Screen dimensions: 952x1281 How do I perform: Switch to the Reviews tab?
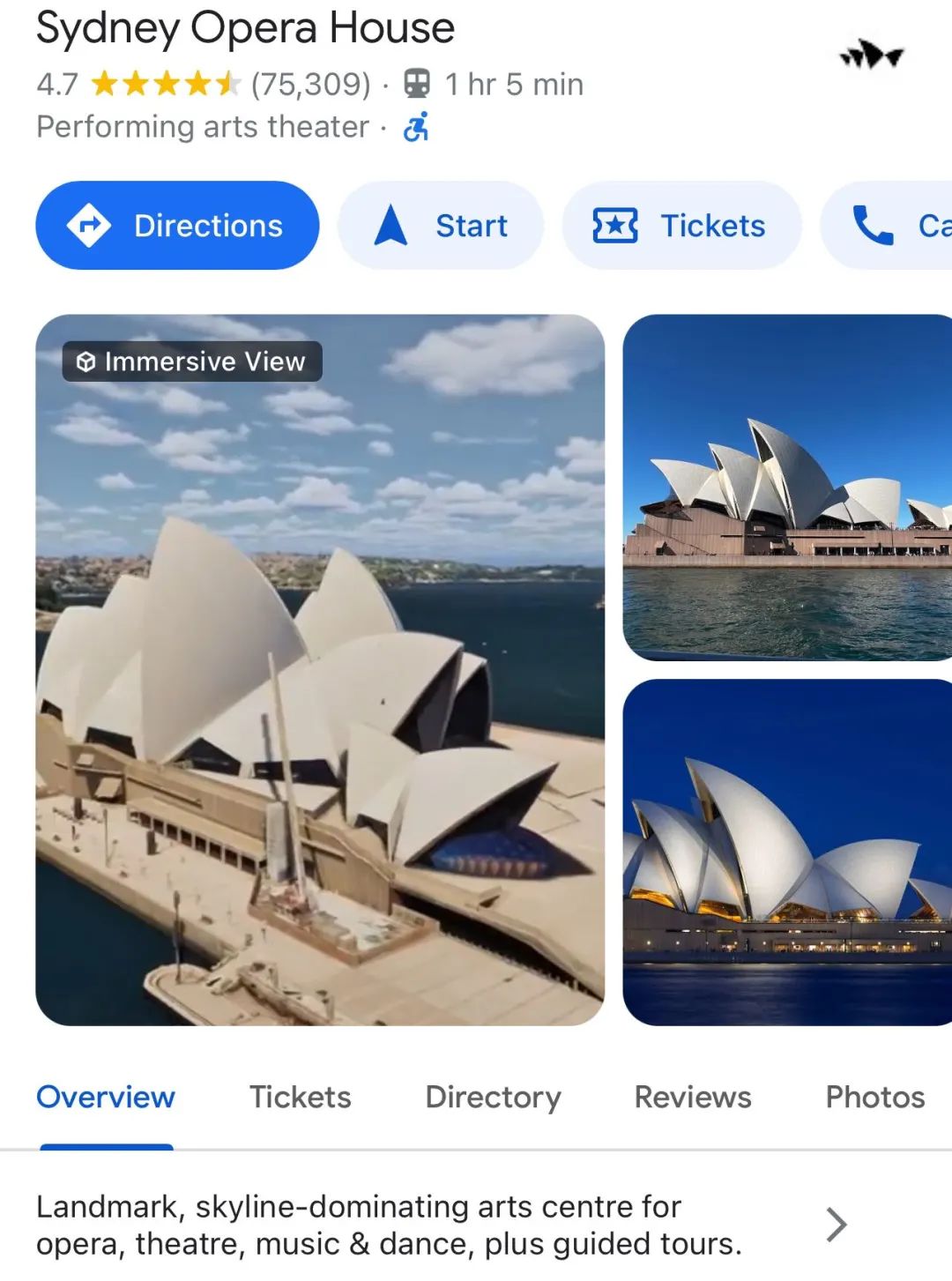point(693,1097)
